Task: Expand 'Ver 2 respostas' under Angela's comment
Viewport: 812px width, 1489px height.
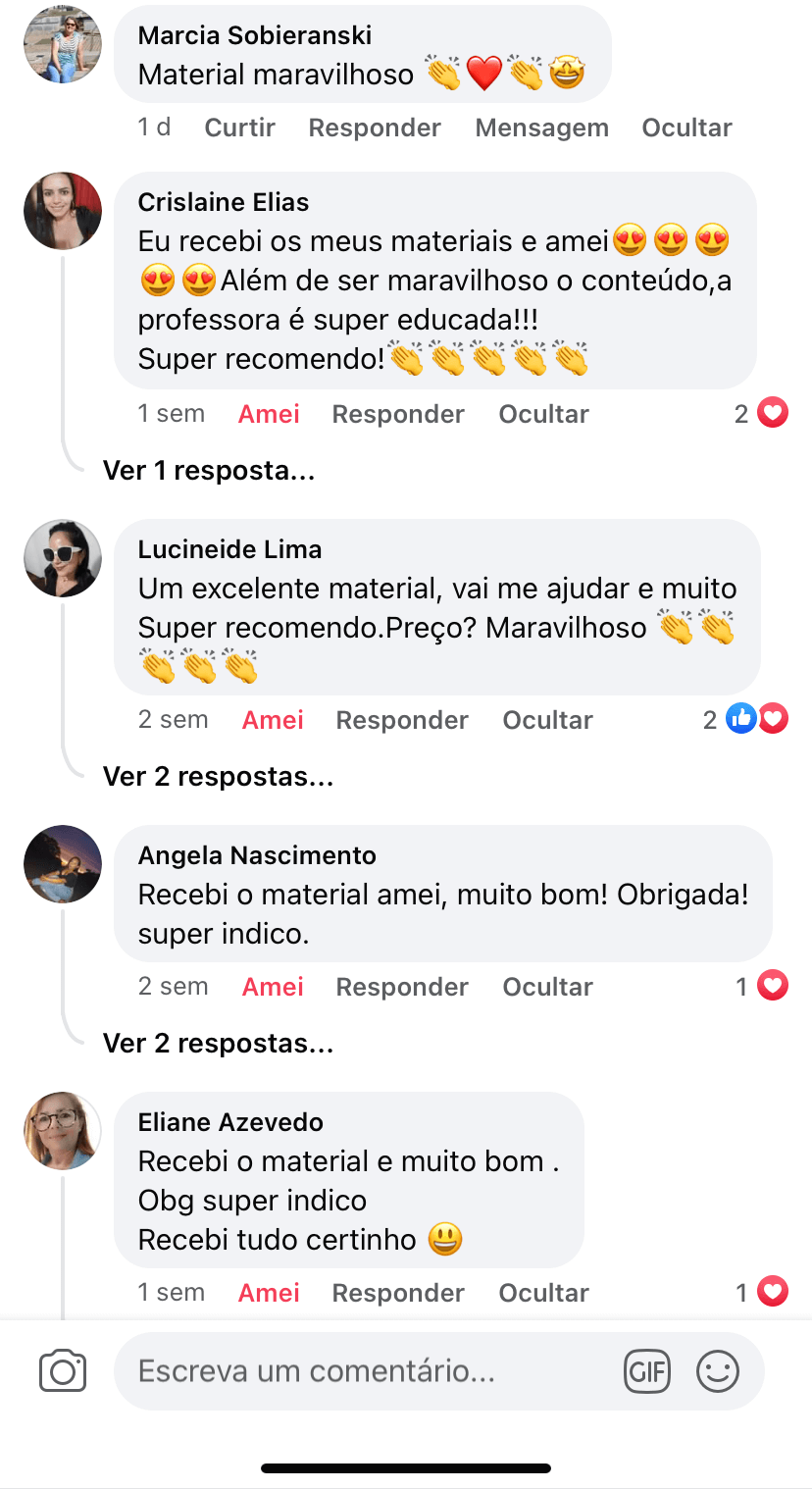Action: (x=218, y=1043)
